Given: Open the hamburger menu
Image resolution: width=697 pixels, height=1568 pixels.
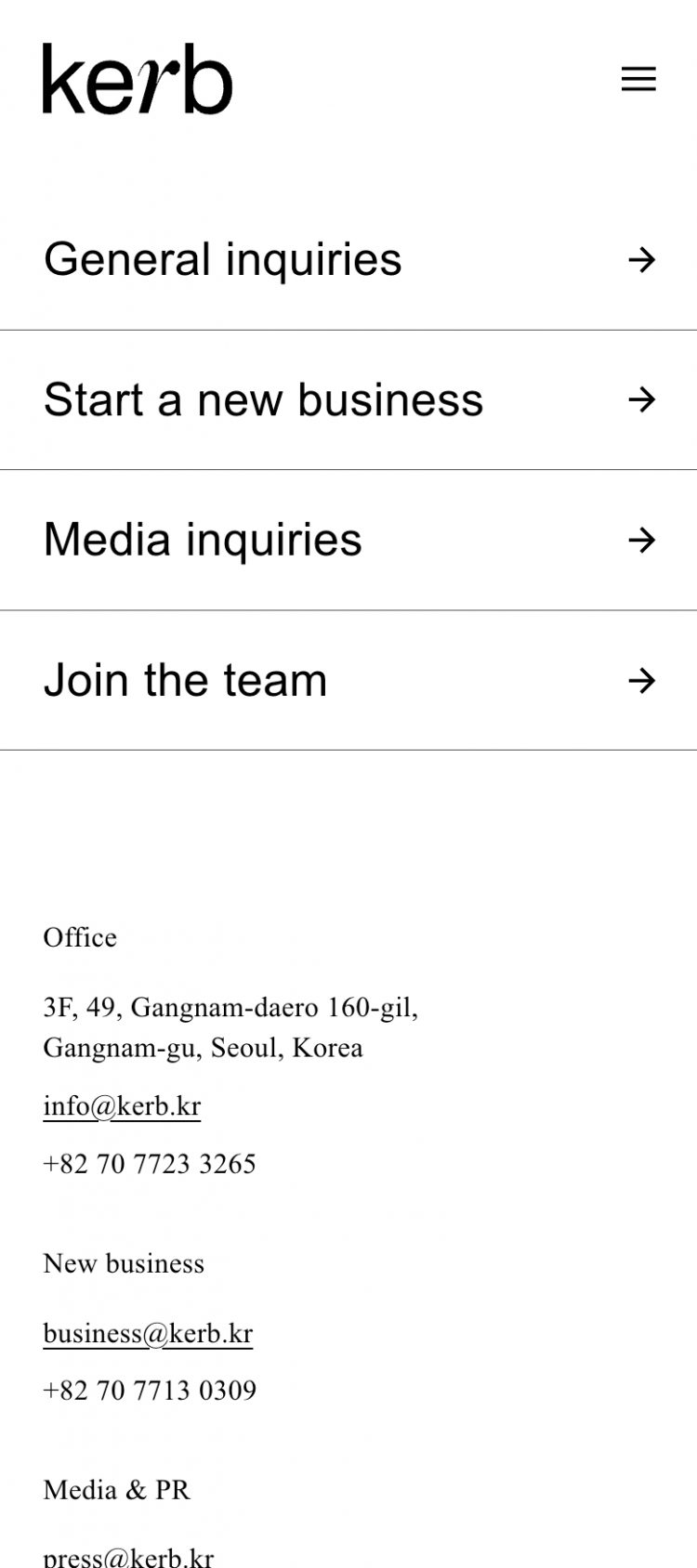Looking at the screenshot, I should 638,79.
